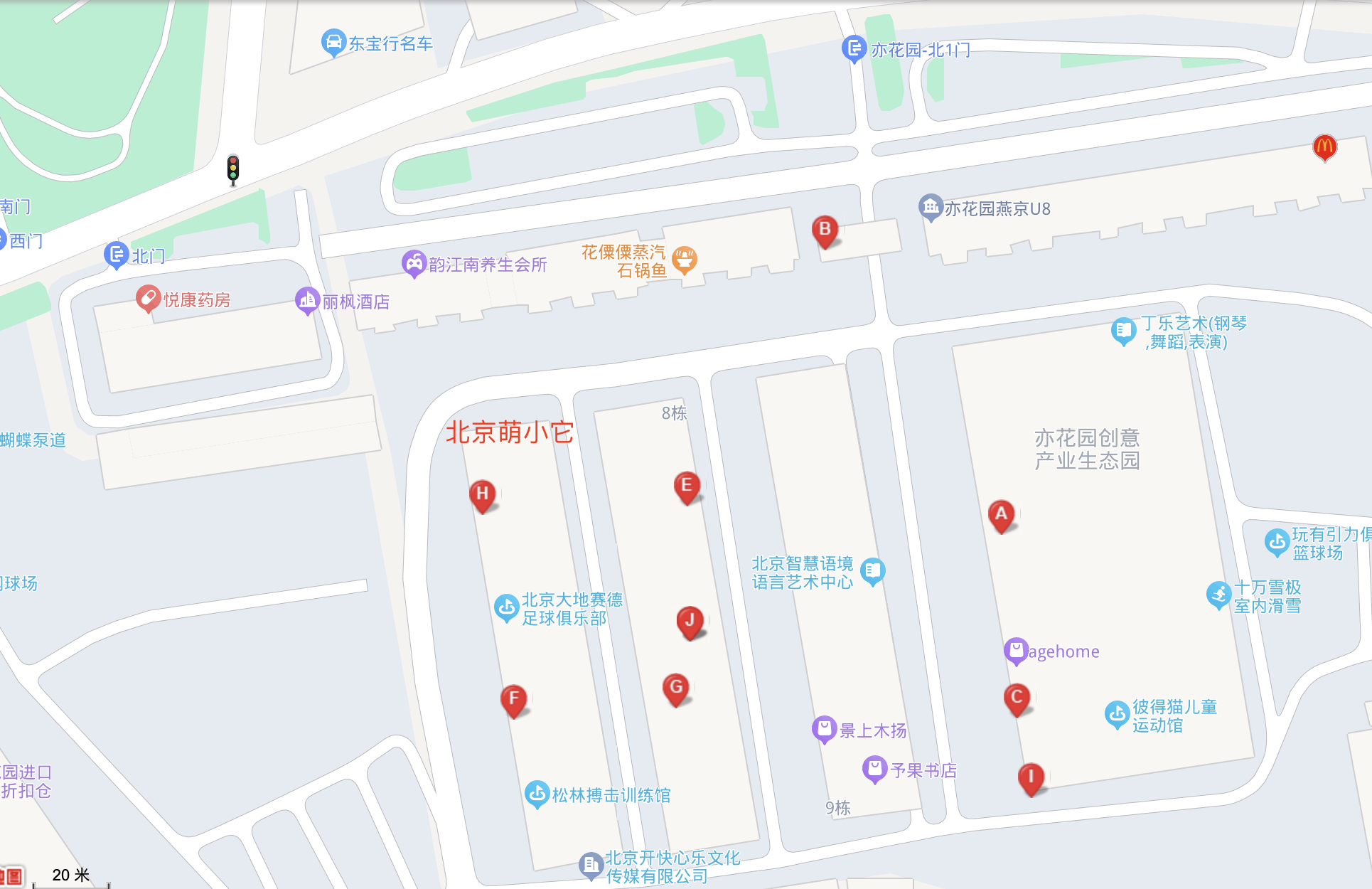Tap the red marker G
This screenshot has height=889, width=1372.
[676, 688]
